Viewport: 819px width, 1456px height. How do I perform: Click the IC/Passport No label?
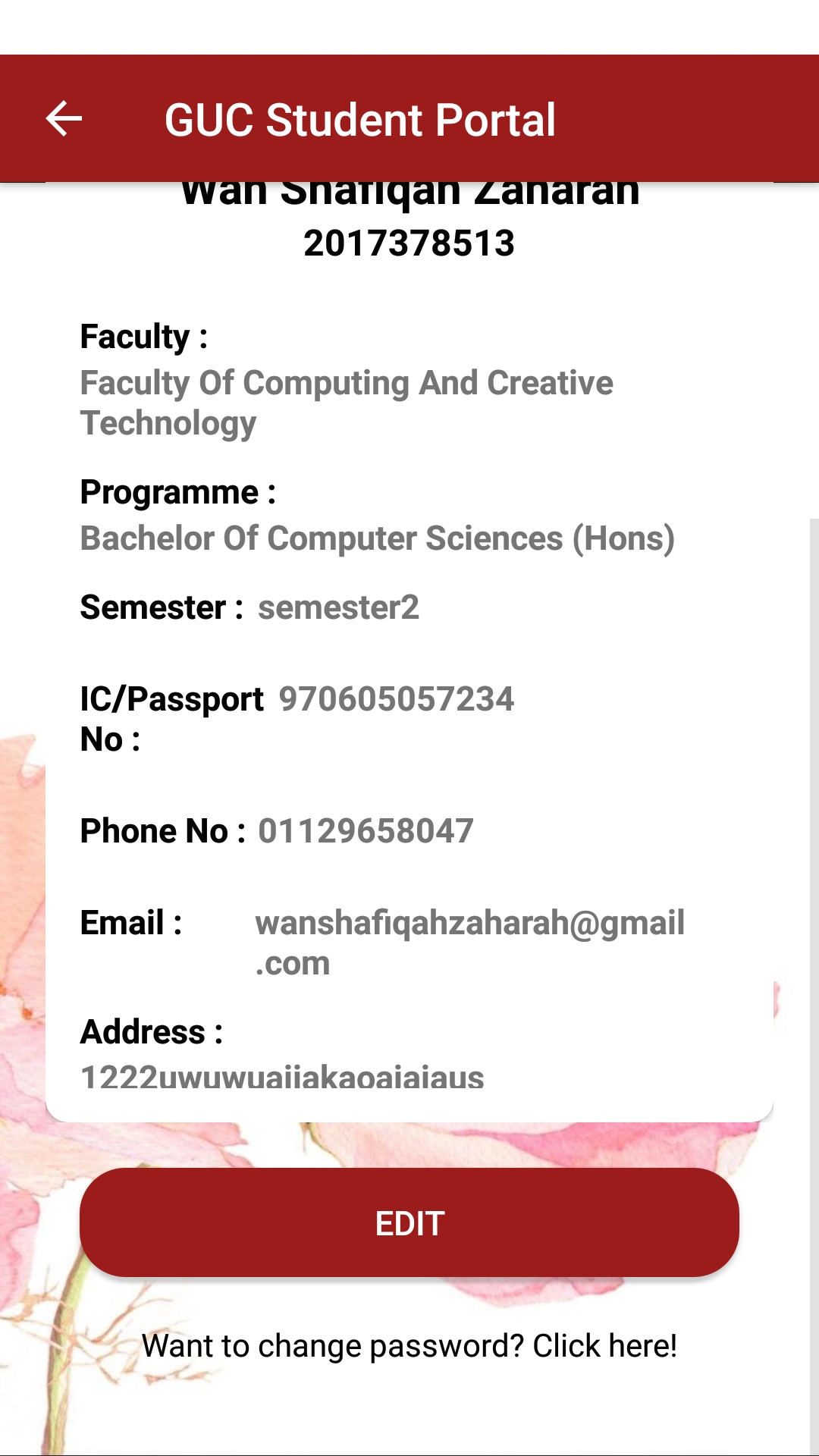(171, 717)
